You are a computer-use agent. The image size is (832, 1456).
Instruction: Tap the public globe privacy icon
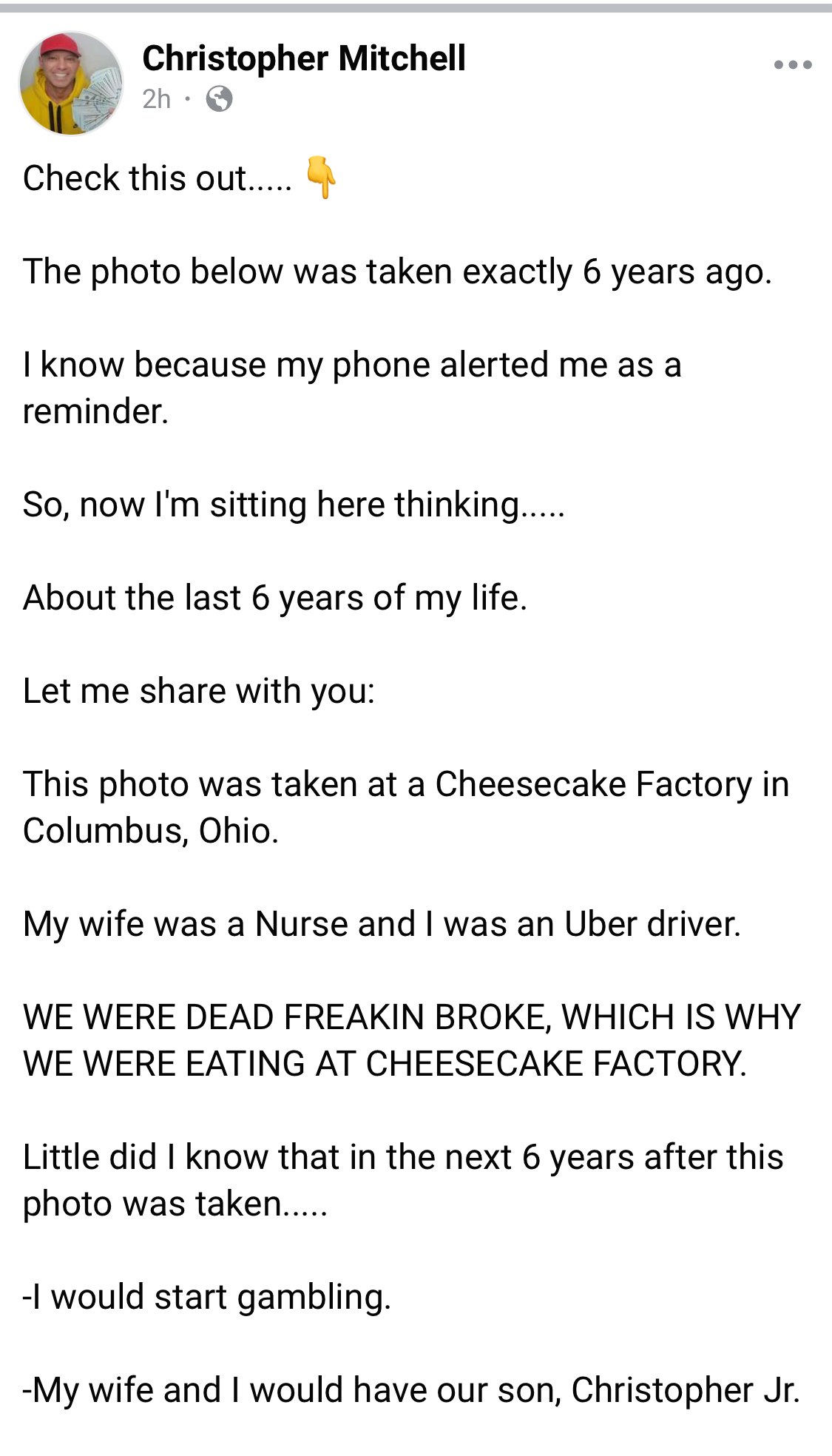tap(219, 98)
